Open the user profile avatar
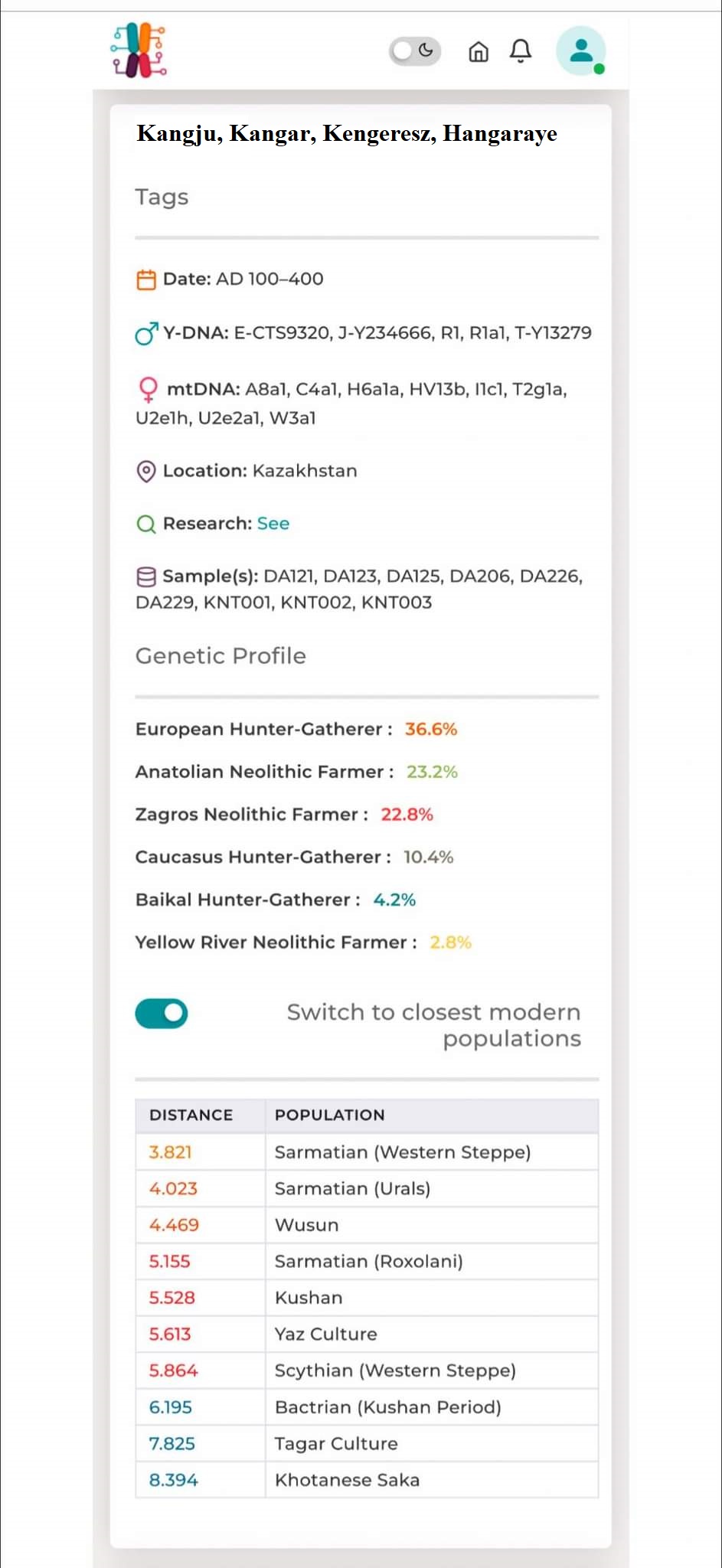The height and width of the screenshot is (1568, 722). pos(581,51)
